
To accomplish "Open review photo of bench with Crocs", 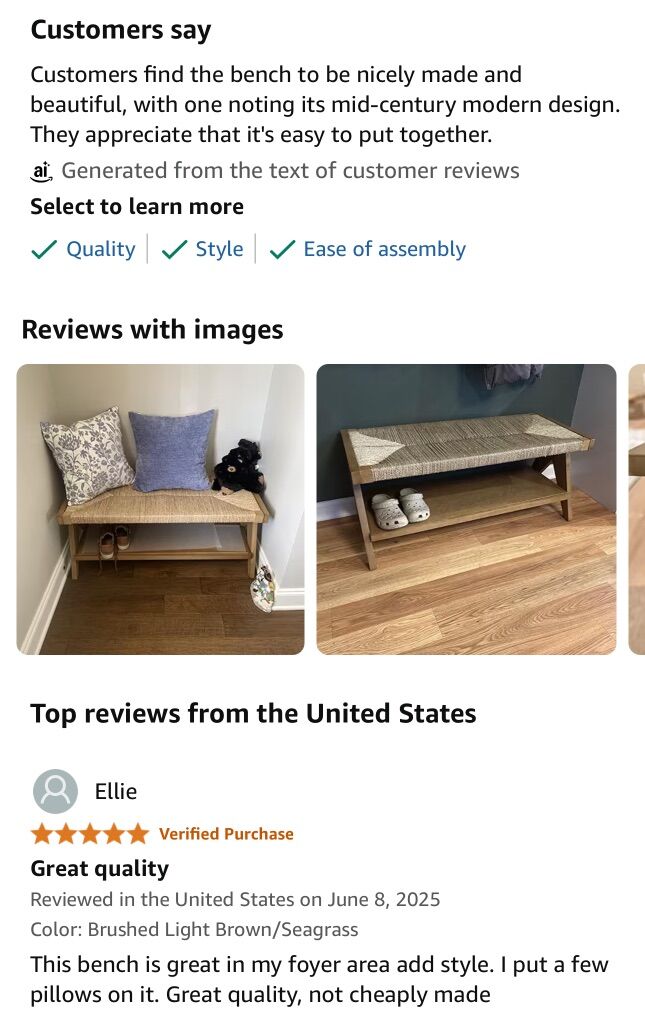I will 466,509.
